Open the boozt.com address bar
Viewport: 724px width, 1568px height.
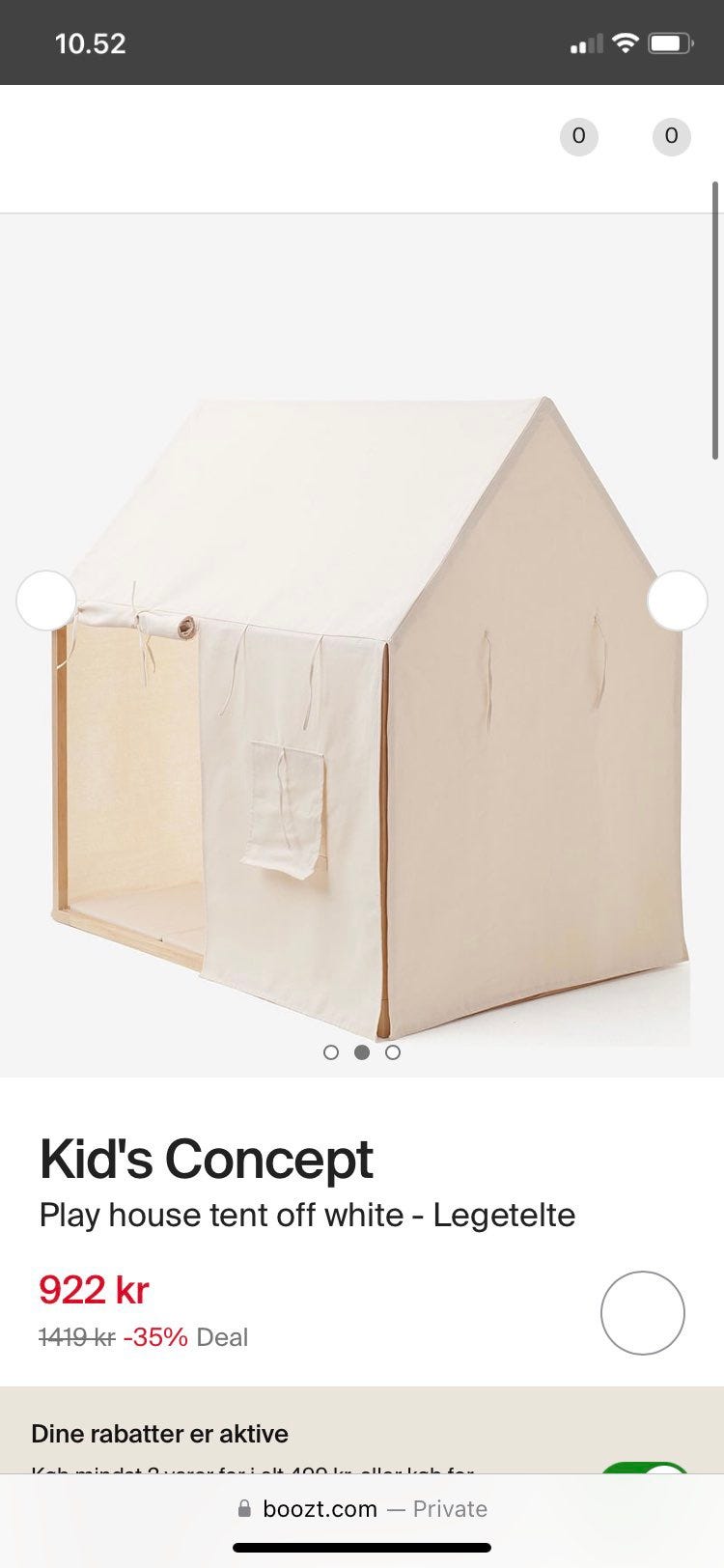362,1509
